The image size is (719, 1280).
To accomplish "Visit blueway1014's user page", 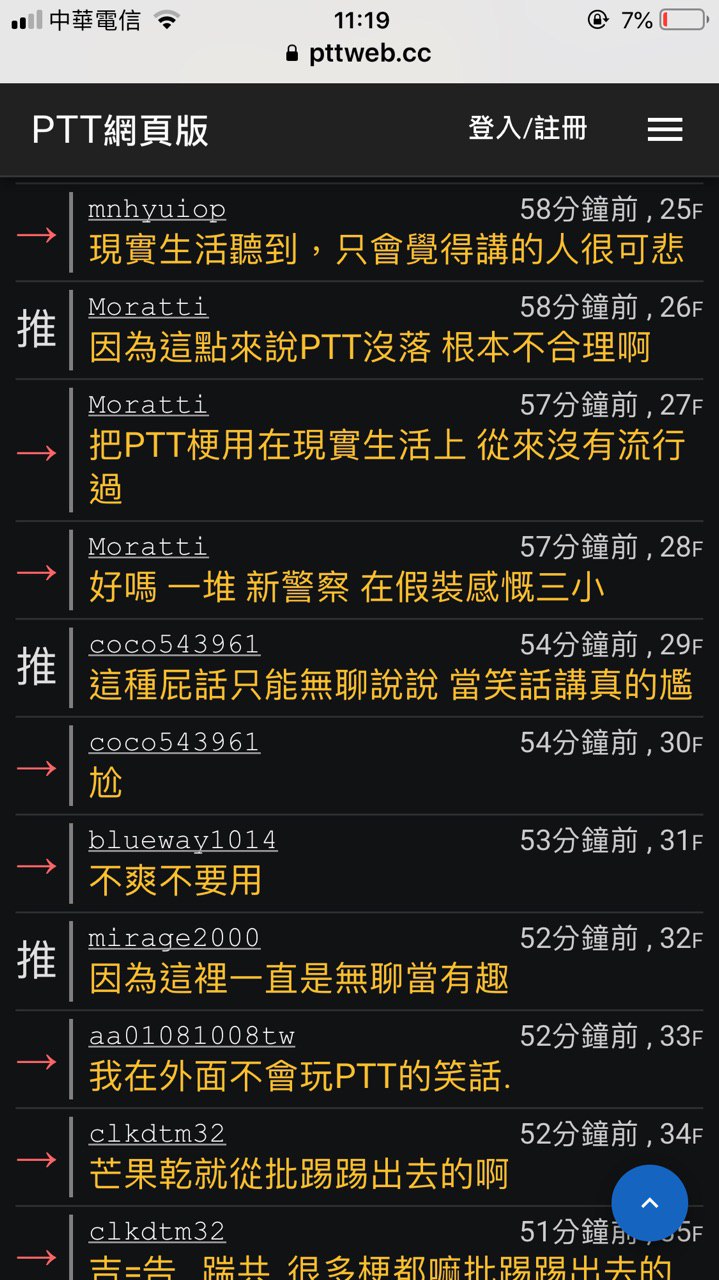I will point(183,841).
